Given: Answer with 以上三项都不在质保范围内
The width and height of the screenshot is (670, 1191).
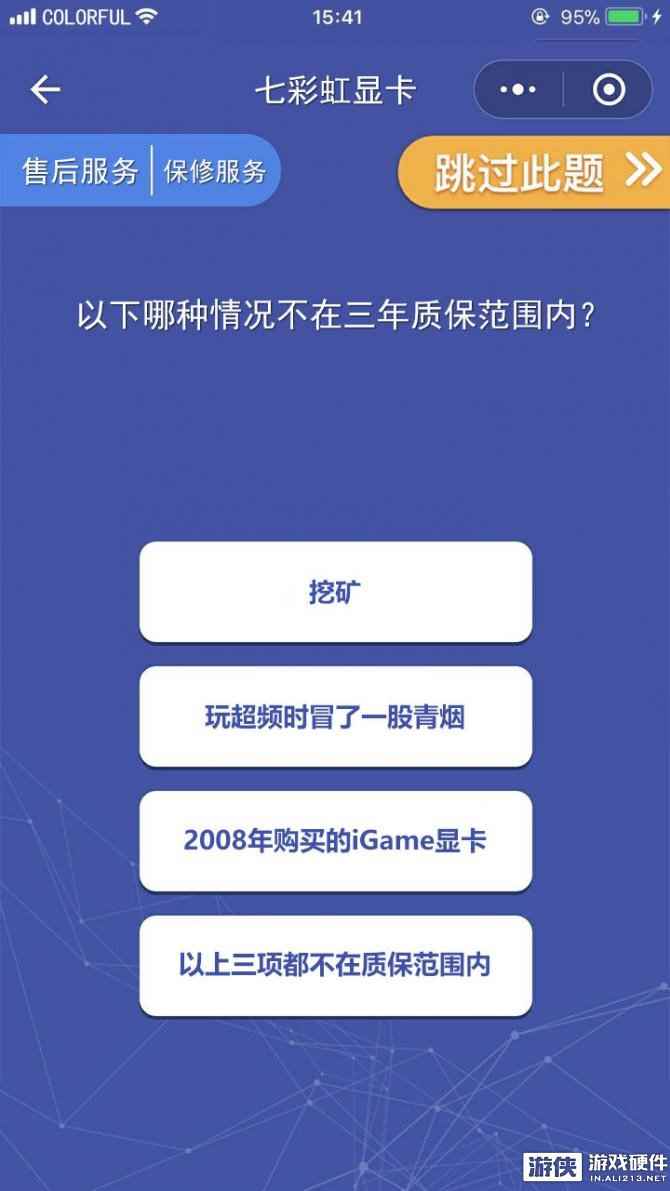Looking at the screenshot, I should (335, 965).
